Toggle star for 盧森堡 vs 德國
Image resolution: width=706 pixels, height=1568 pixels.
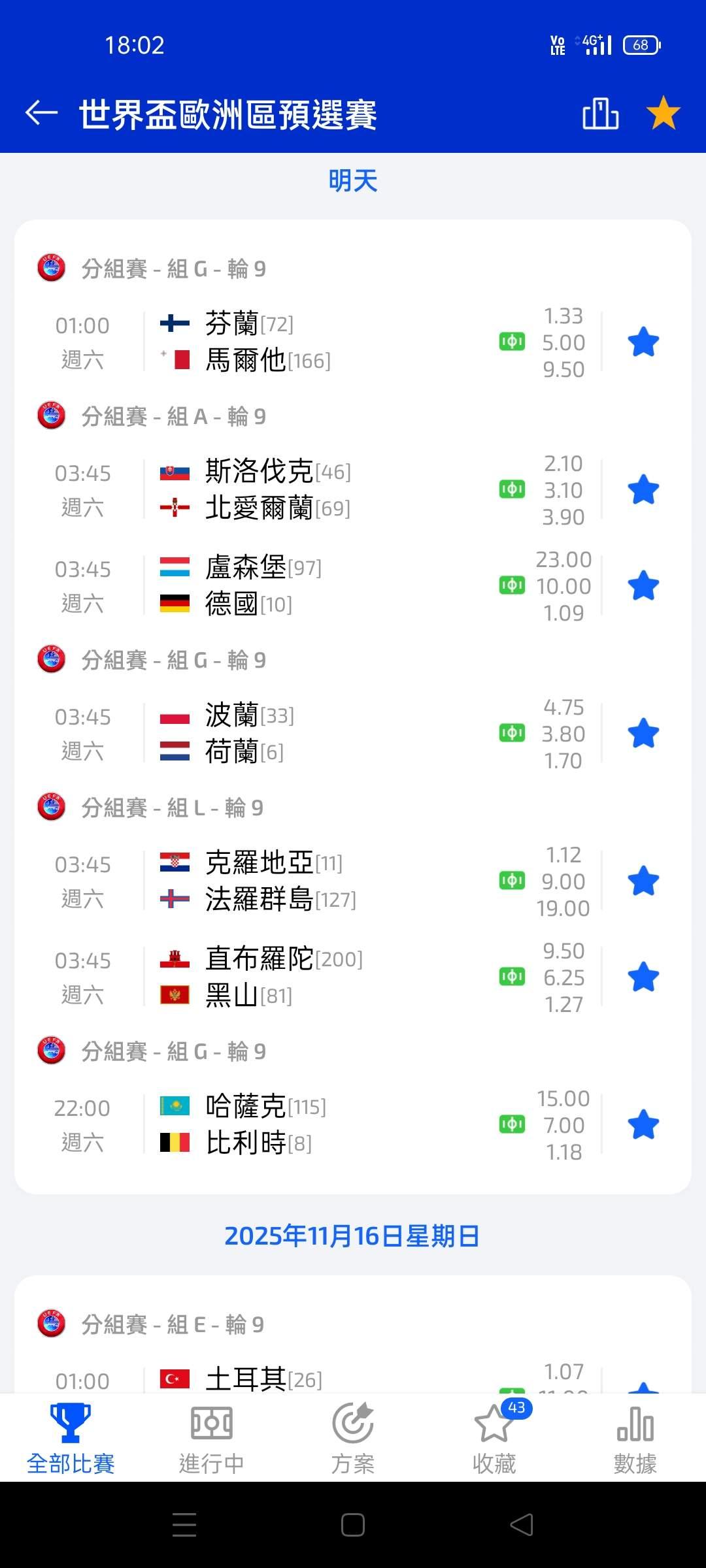tap(643, 586)
